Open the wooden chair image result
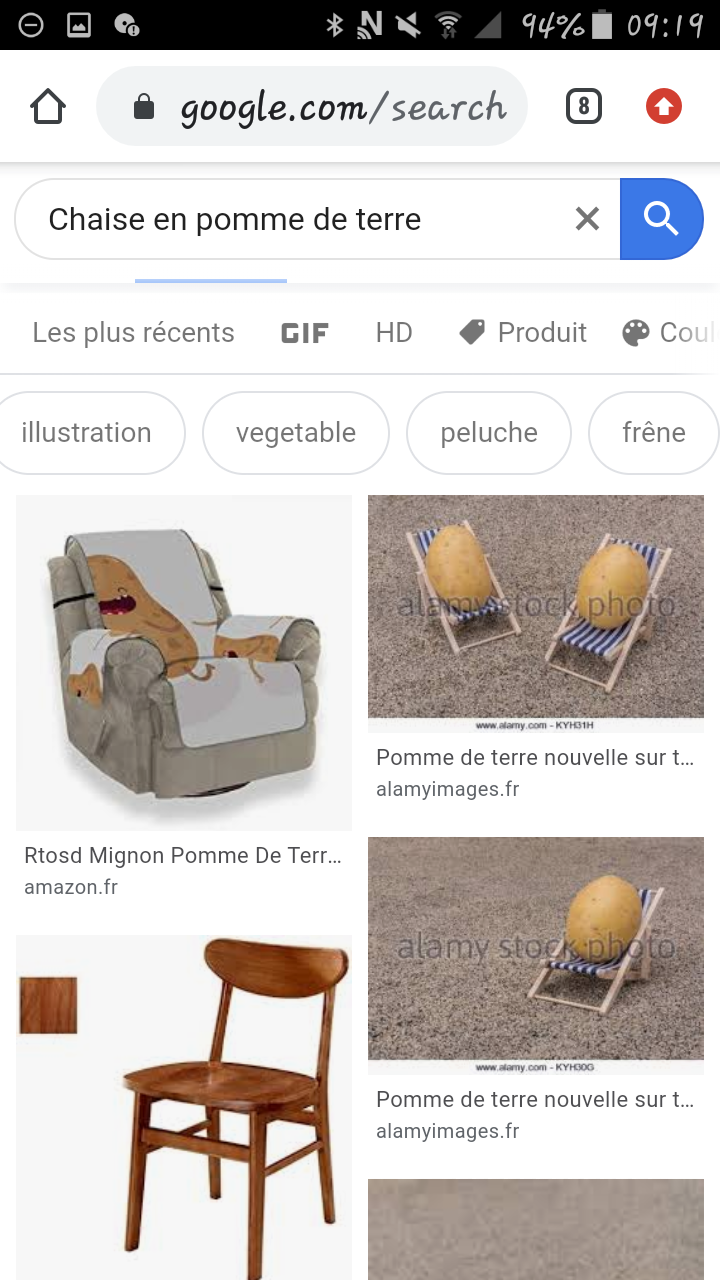Viewport: 720px width, 1280px height. [x=184, y=1105]
